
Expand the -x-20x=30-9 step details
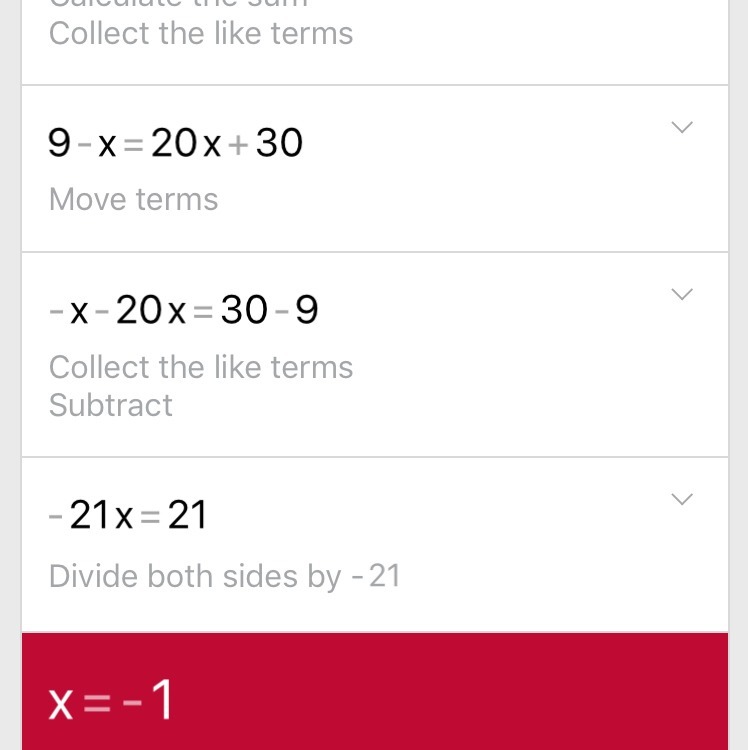(682, 294)
